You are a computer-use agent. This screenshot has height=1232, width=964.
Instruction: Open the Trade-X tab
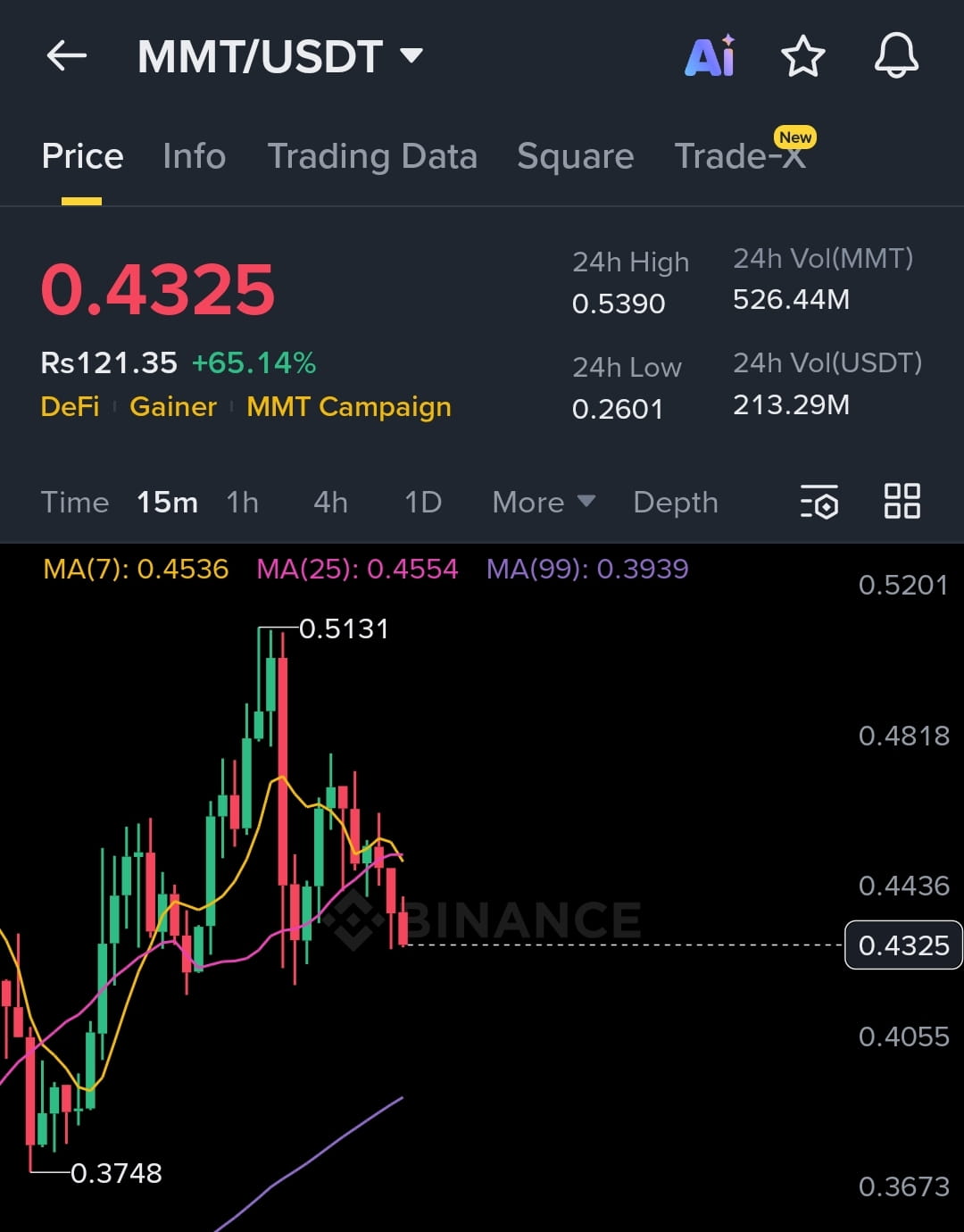tap(740, 156)
